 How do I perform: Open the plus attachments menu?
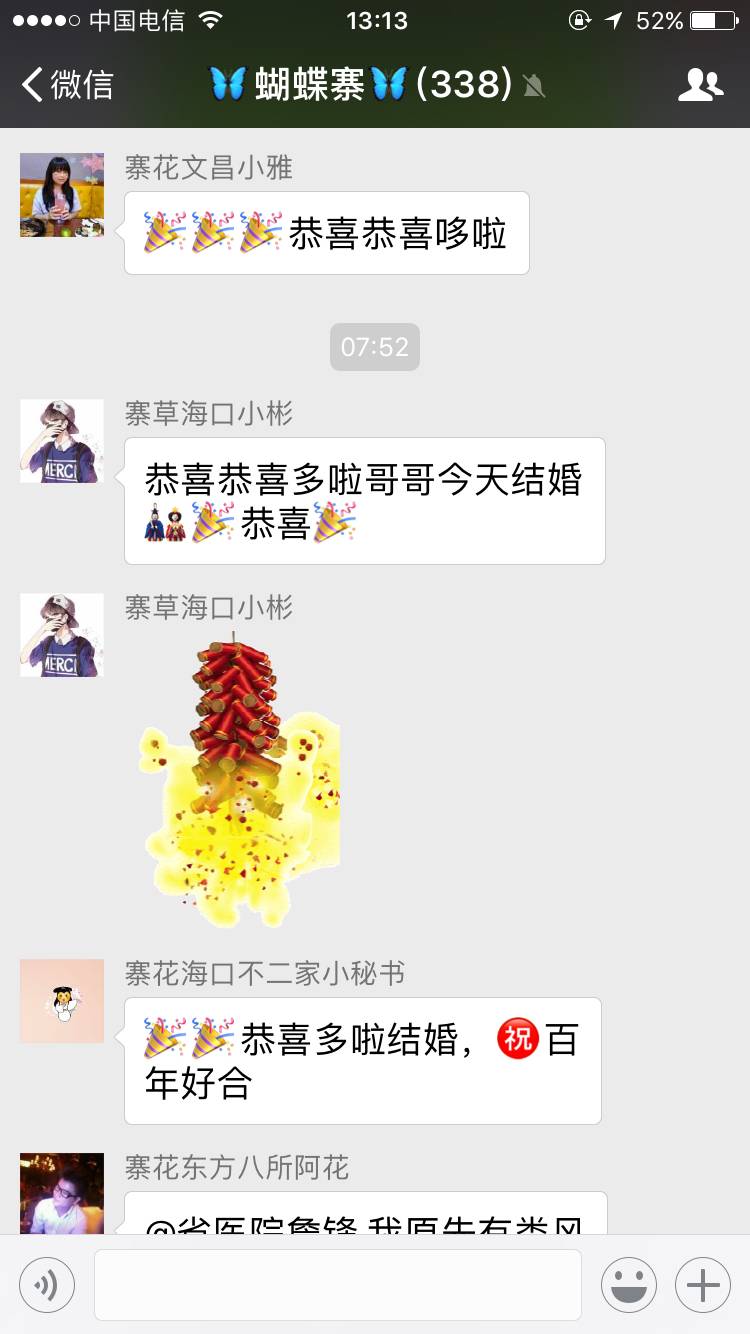coord(703,1284)
